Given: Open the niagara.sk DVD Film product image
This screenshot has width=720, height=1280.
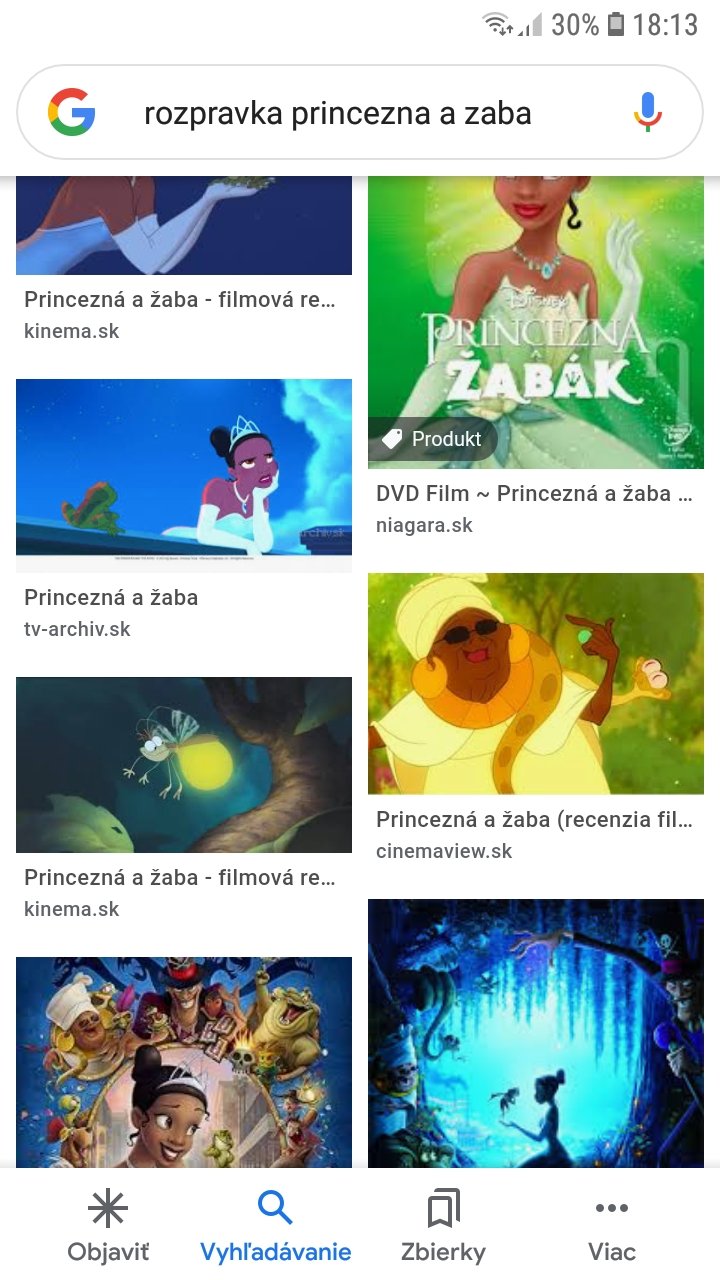Looking at the screenshot, I should coord(536,322).
